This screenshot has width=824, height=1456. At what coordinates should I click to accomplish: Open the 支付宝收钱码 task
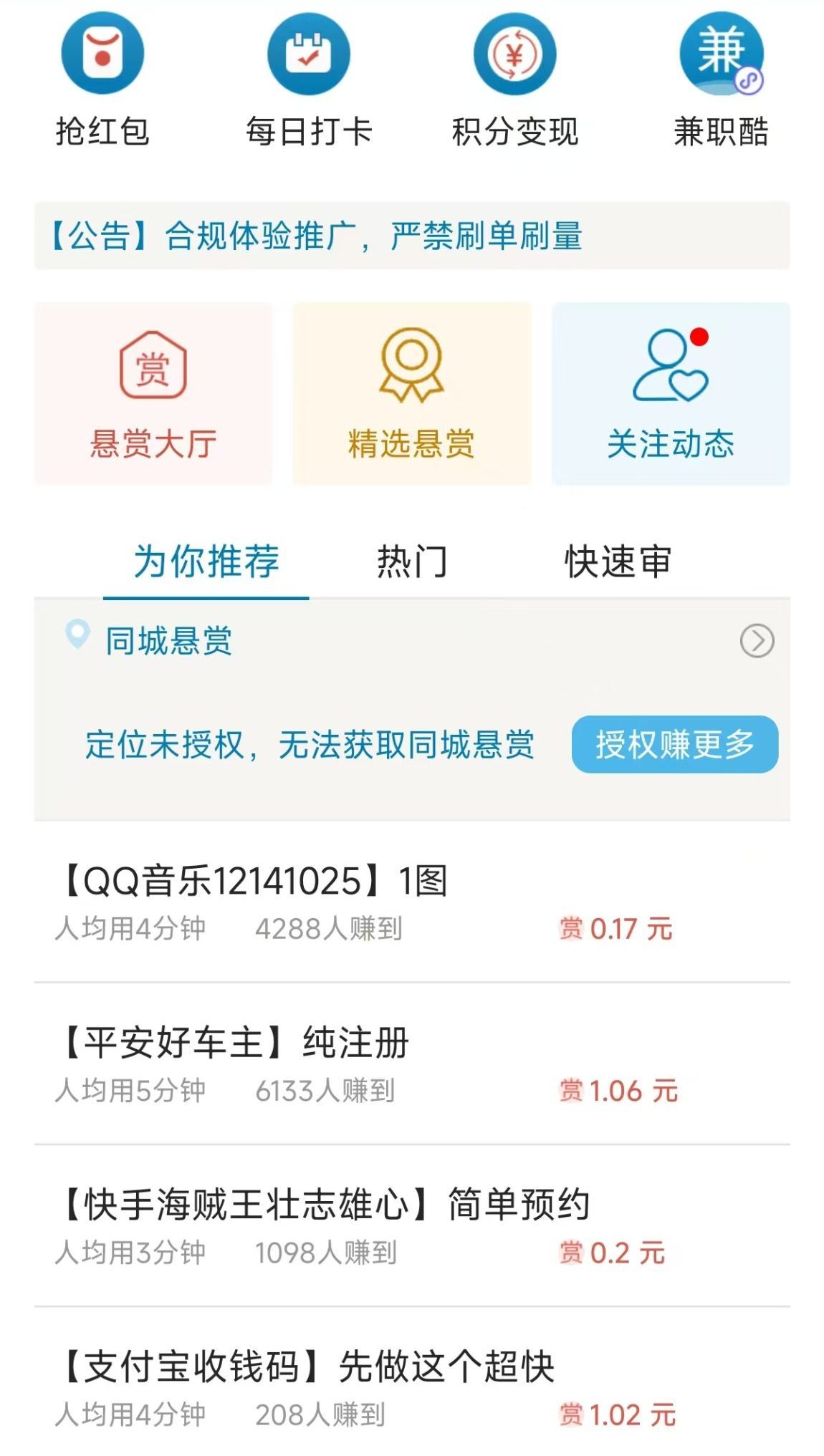point(412,1387)
